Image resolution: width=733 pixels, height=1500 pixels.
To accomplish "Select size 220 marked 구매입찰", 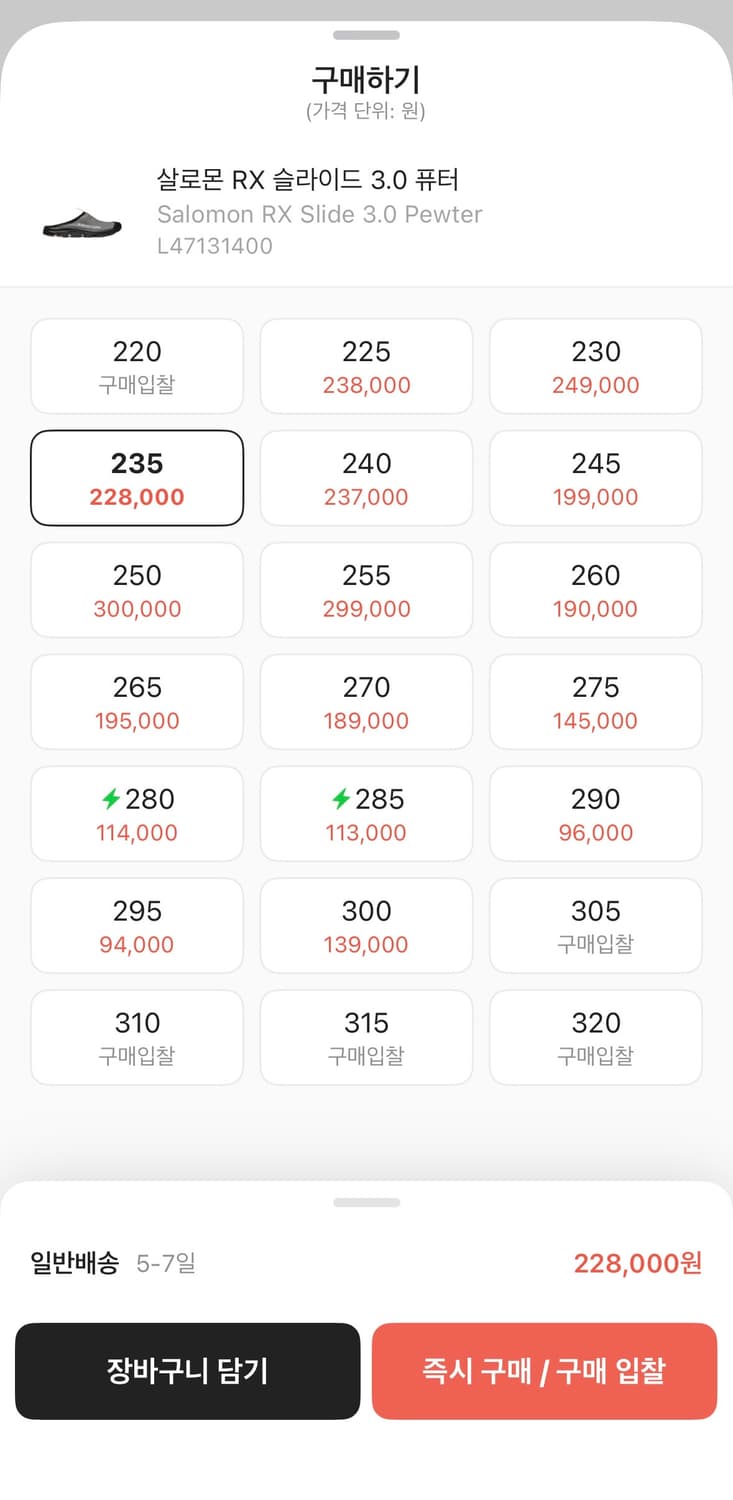I will coord(136,366).
